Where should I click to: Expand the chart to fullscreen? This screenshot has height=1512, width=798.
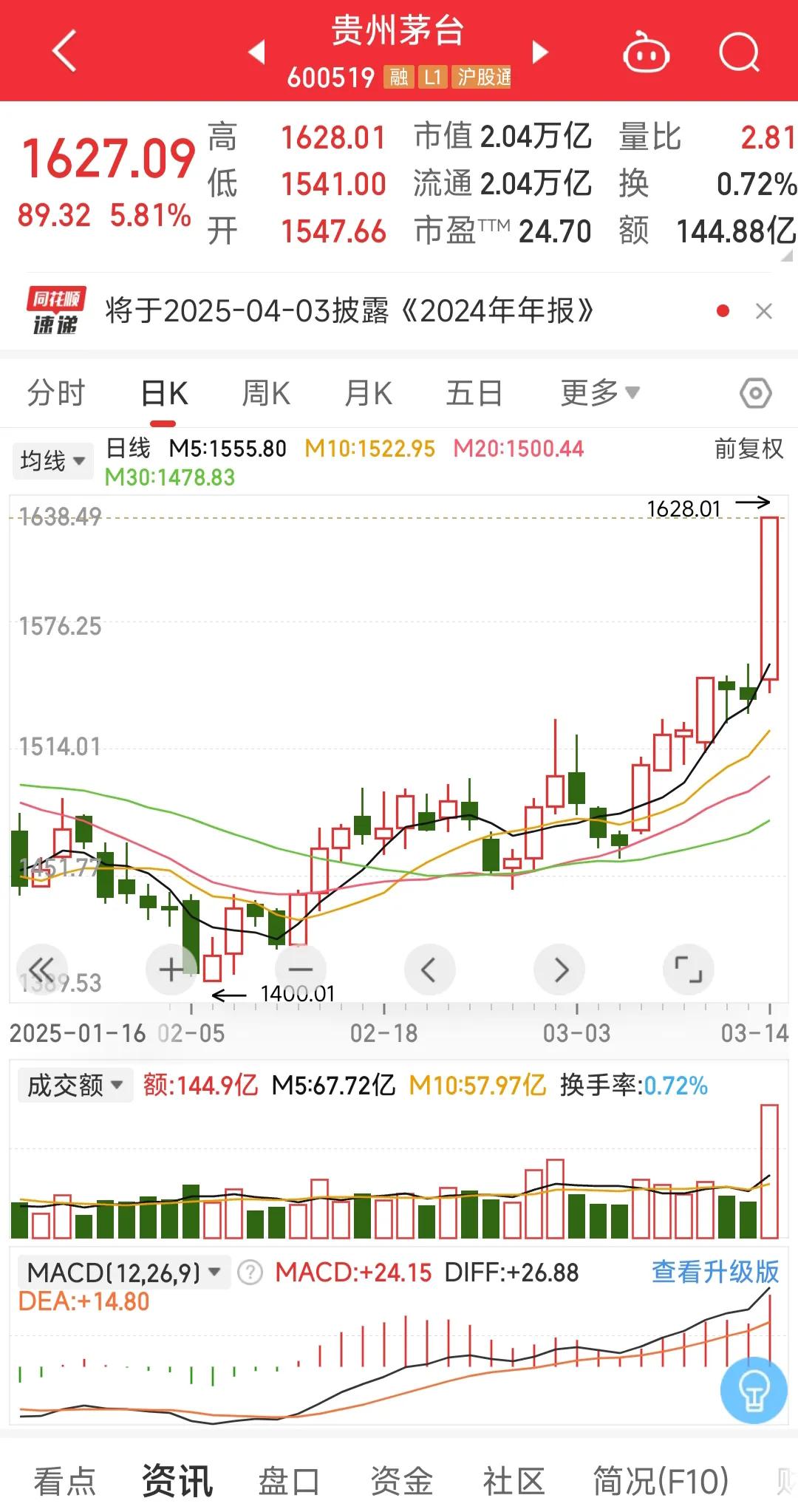pos(689,969)
